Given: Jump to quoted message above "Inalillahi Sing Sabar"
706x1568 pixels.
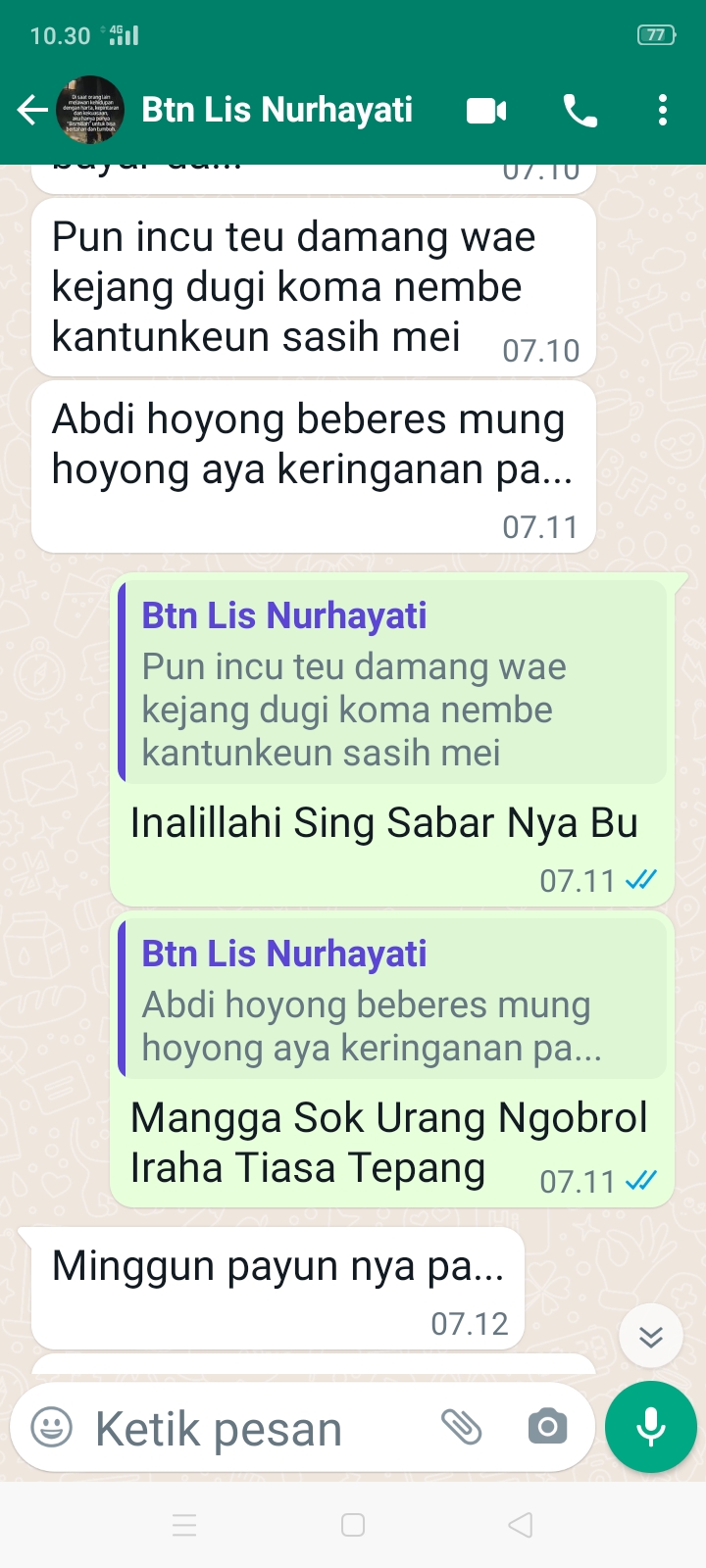Looking at the screenshot, I should pos(392,683).
